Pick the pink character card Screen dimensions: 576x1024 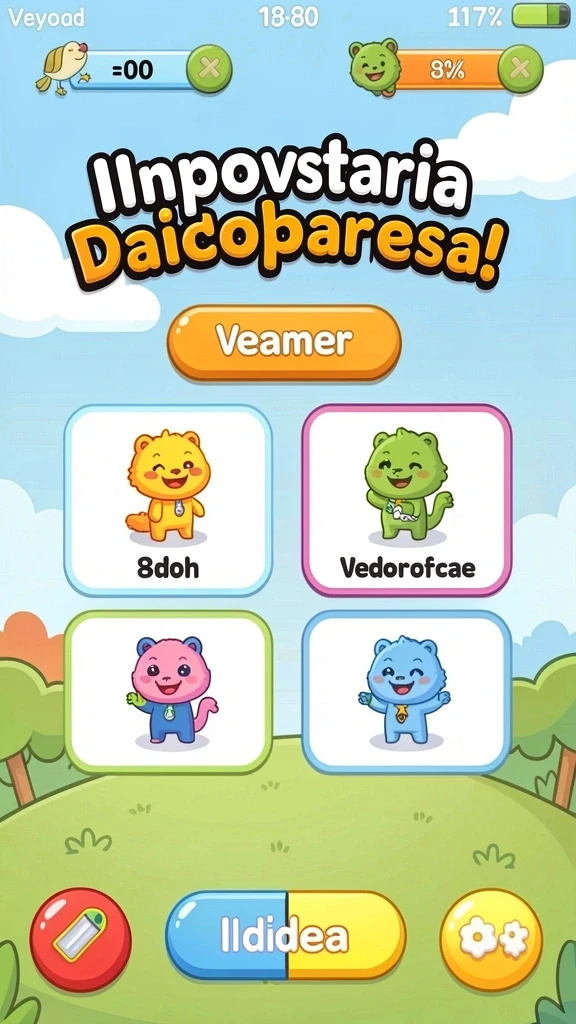click(x=168, y=693)
